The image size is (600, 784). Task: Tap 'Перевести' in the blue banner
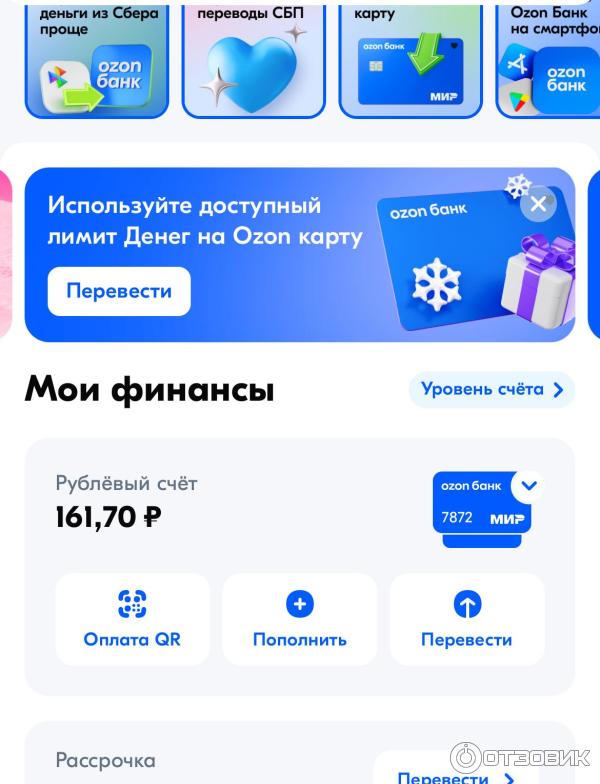click(119, 292)
